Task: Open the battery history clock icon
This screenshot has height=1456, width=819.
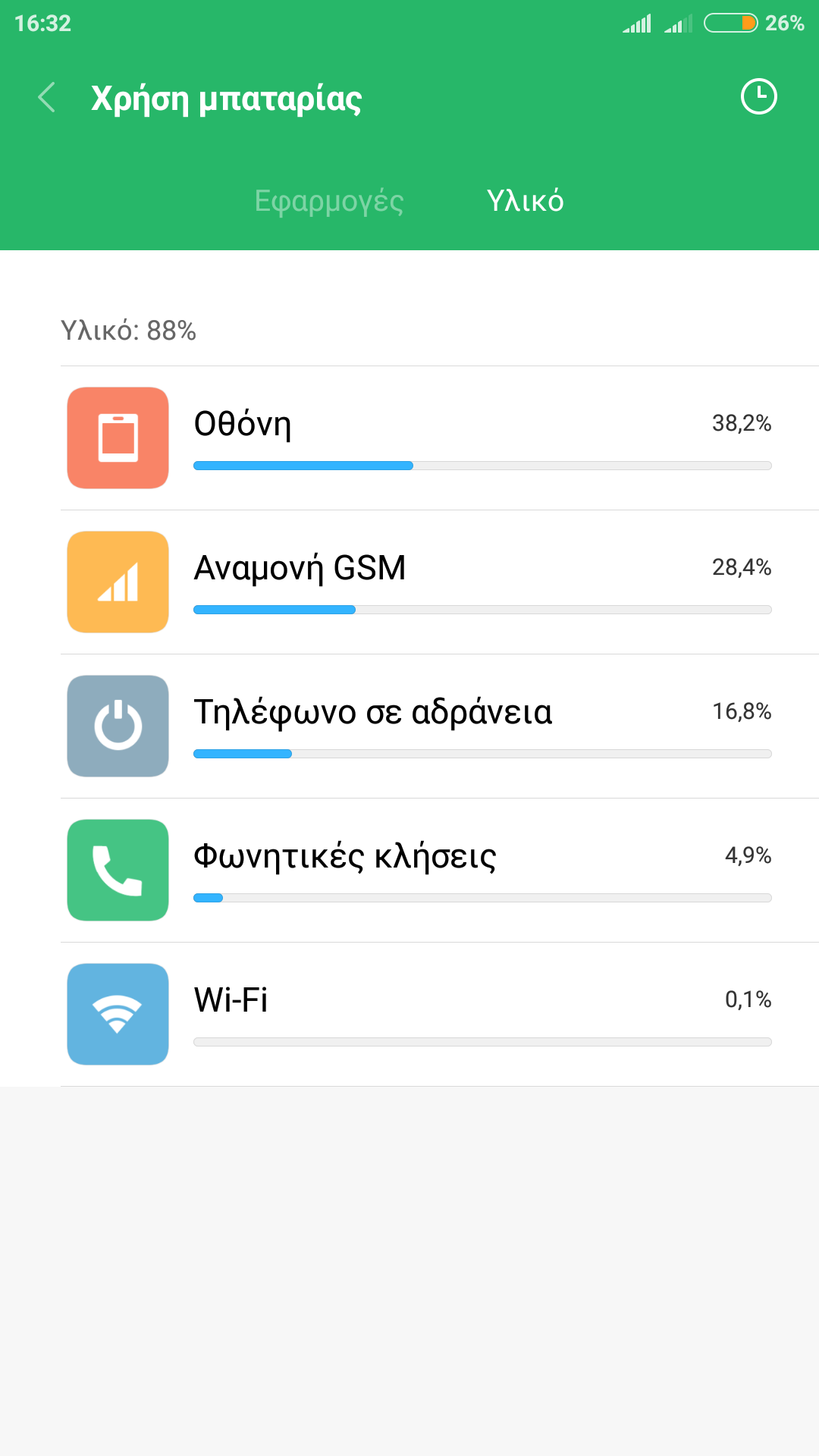Action: coord(758,97)
